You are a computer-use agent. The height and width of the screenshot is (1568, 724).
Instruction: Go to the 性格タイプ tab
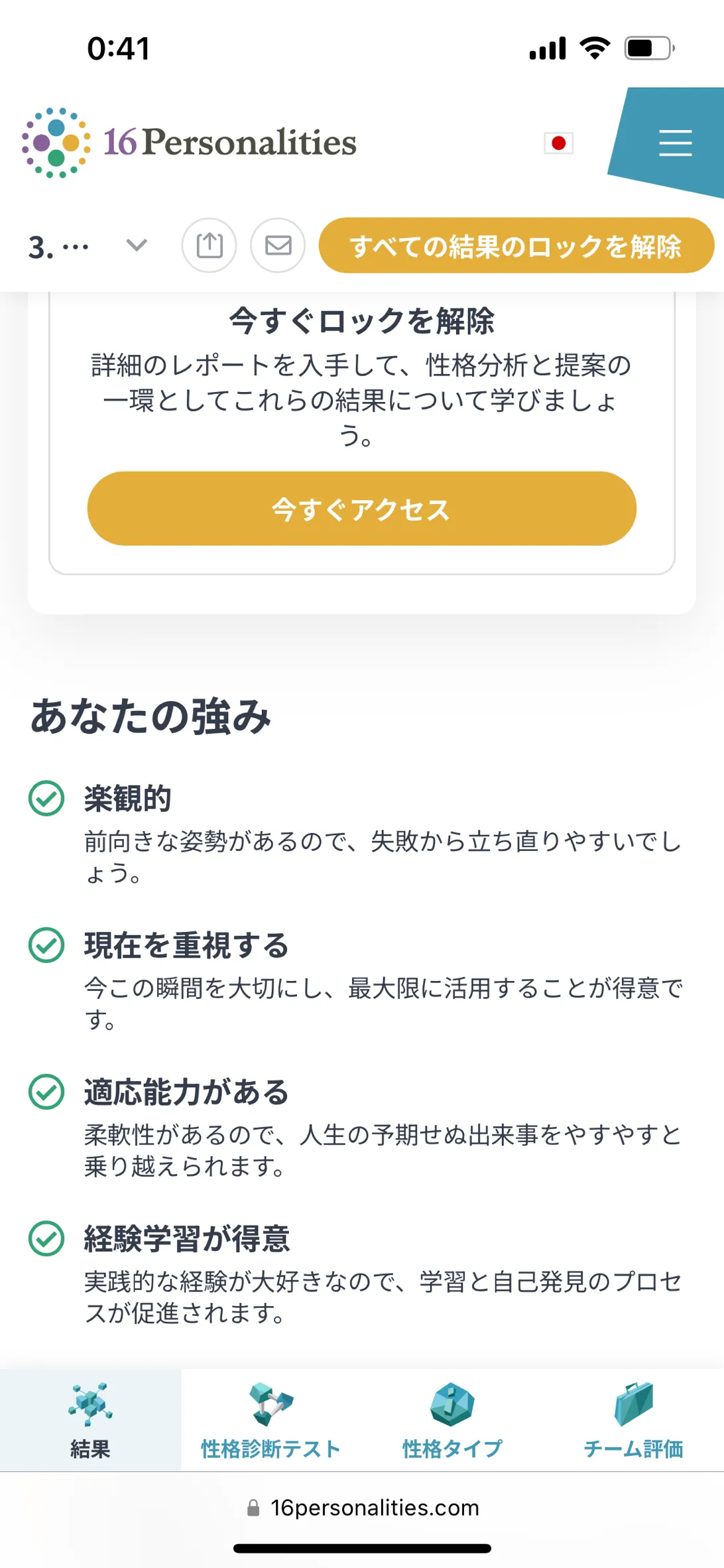pyautogui.click(x=452, y=1420)
